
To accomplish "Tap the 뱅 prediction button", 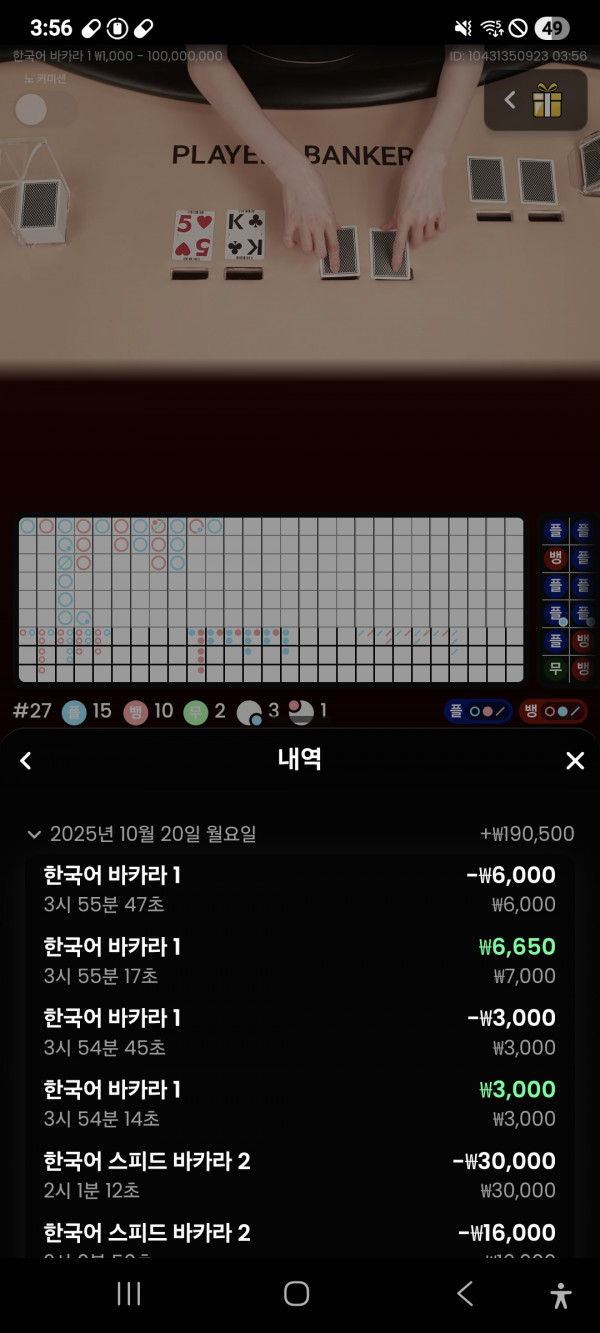I will click(x=553, y=711).
